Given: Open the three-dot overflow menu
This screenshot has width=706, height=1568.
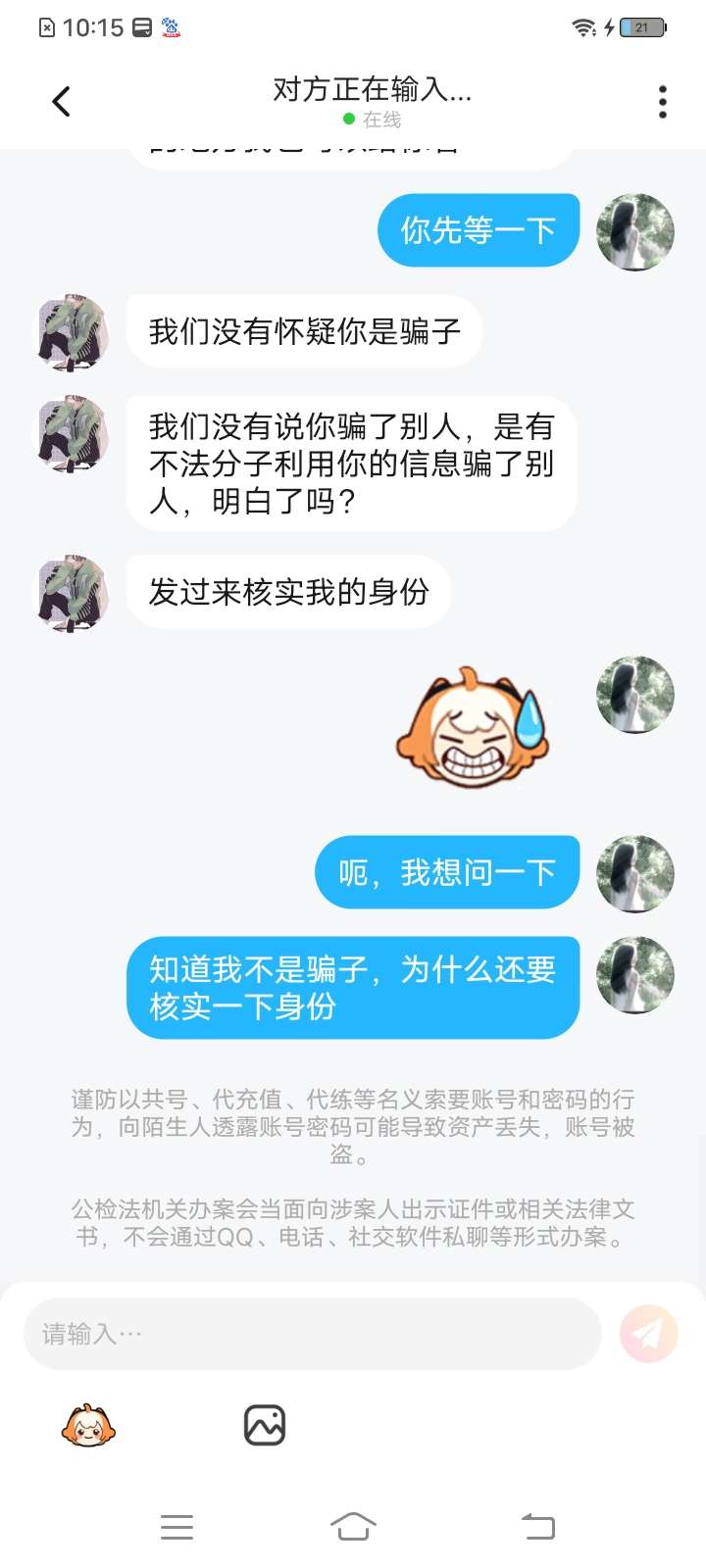Looking at the screenshot, I should [x=663, y=101].
